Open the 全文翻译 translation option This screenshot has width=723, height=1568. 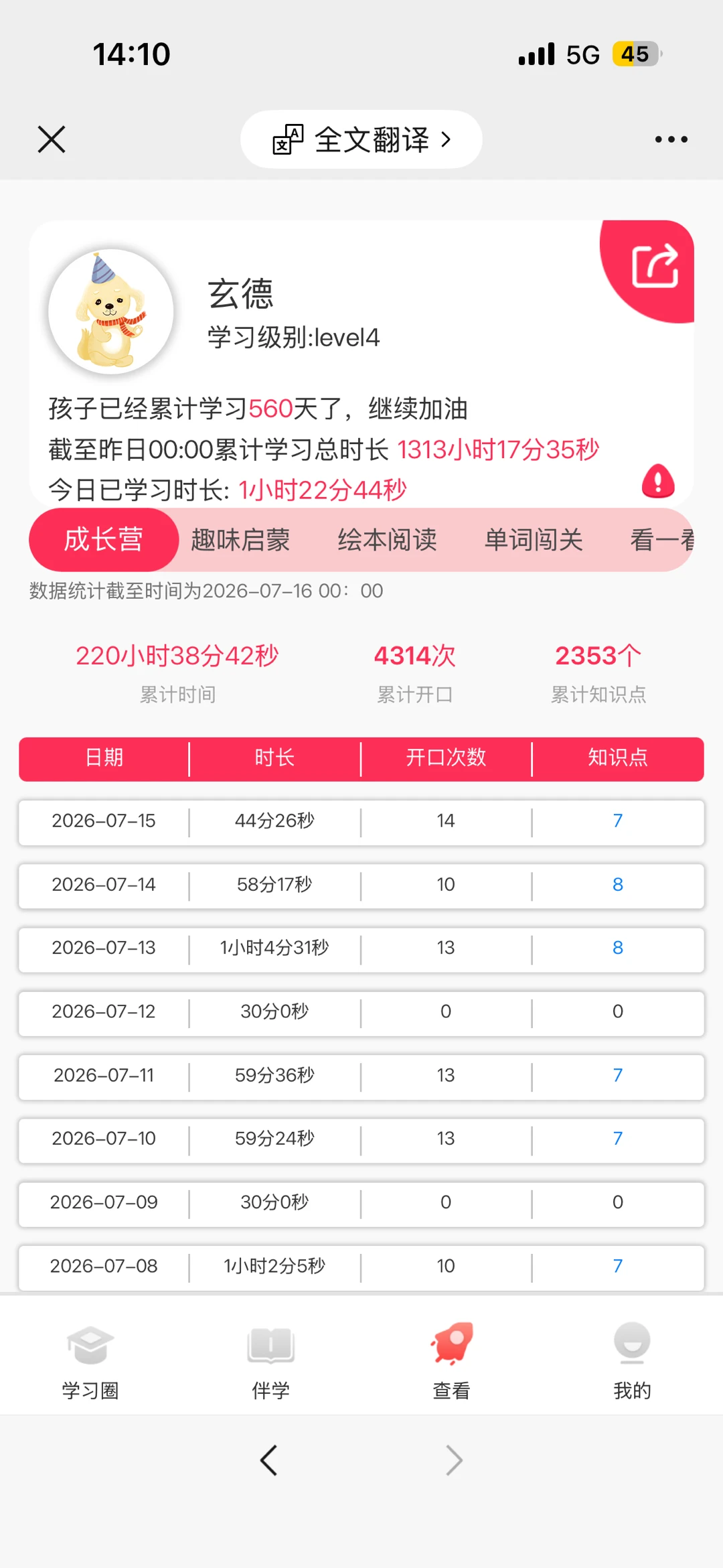pos(361,139)
